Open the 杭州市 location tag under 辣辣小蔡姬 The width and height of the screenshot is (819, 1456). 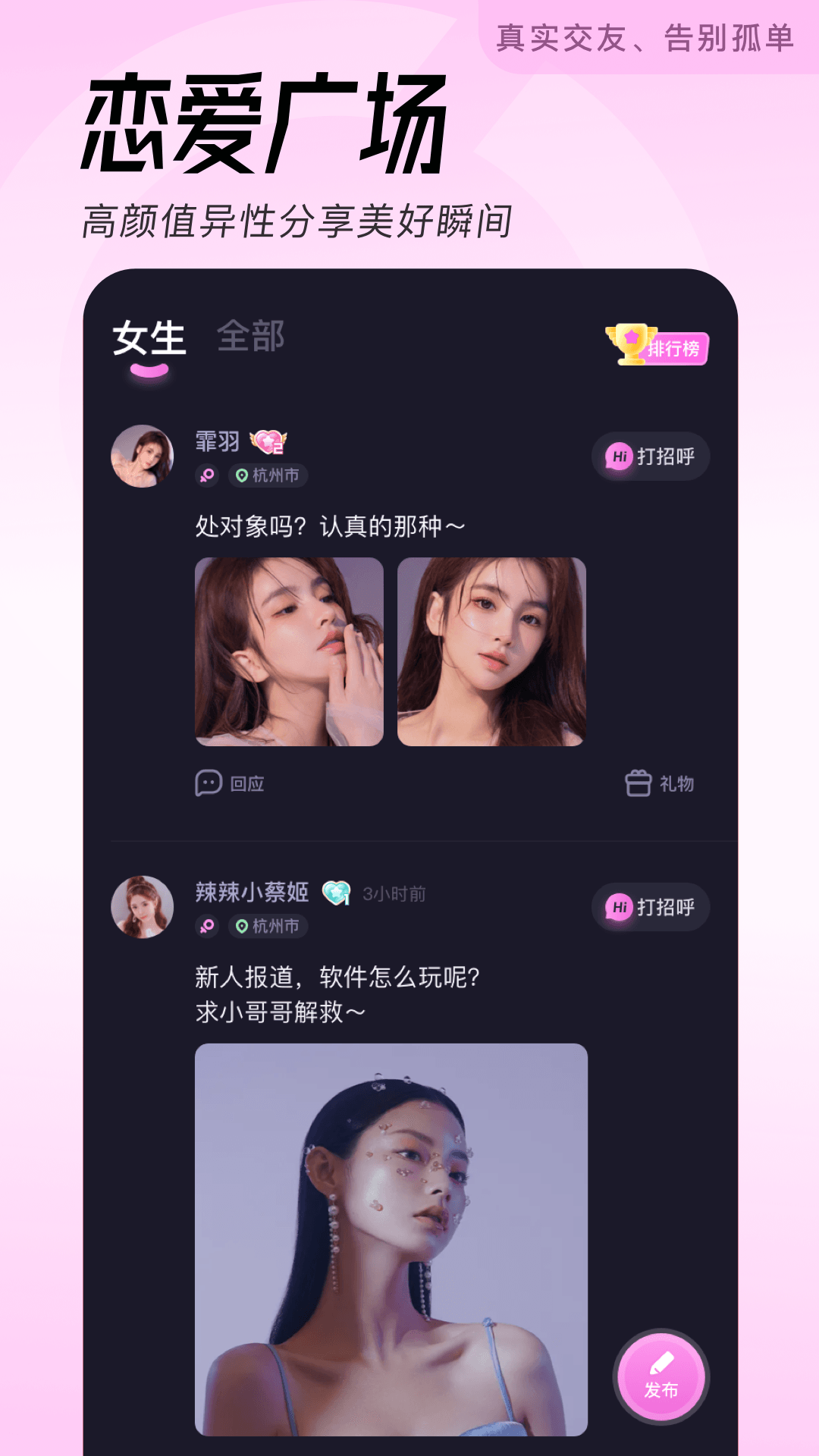point(267,927)
